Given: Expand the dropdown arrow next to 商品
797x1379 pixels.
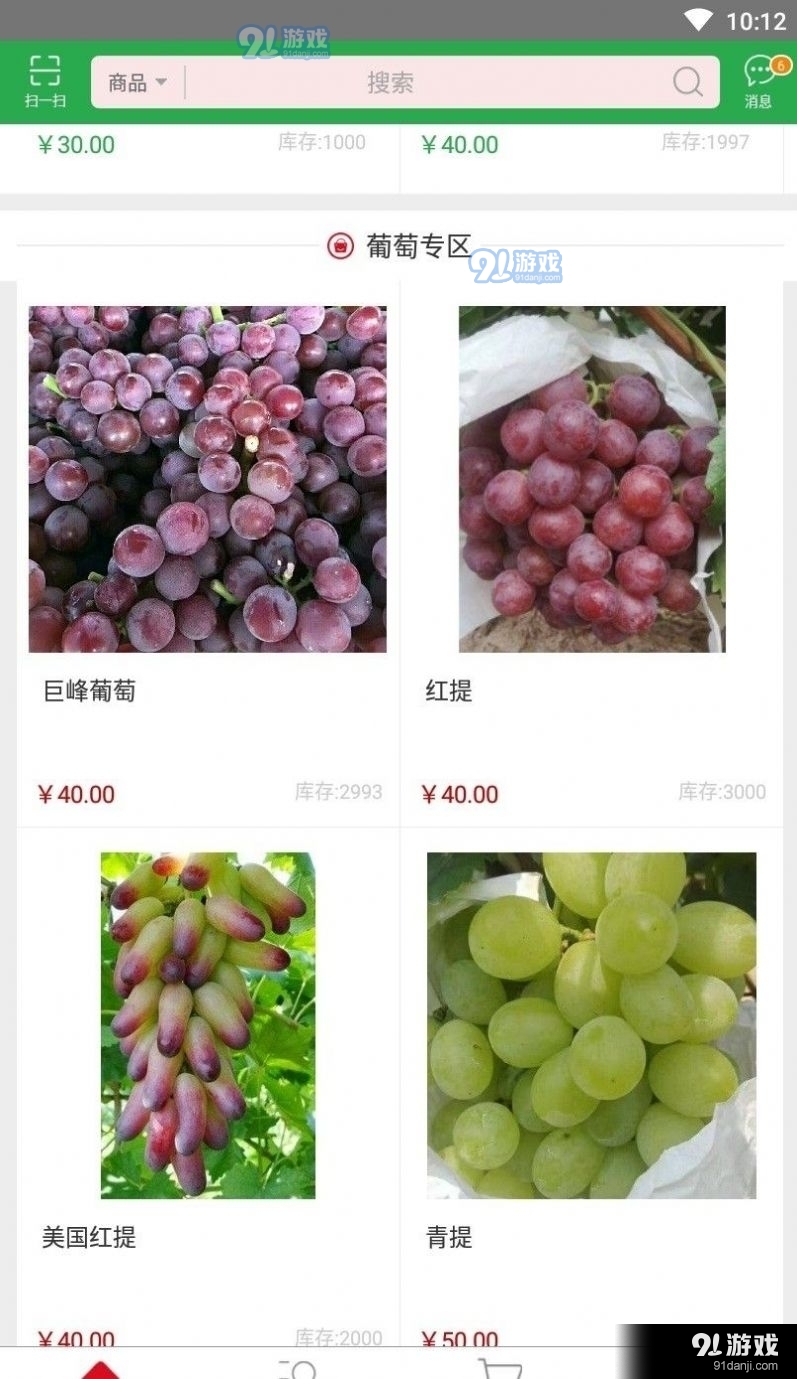Looking at the screenshot, I should click(x=163, y=83).
